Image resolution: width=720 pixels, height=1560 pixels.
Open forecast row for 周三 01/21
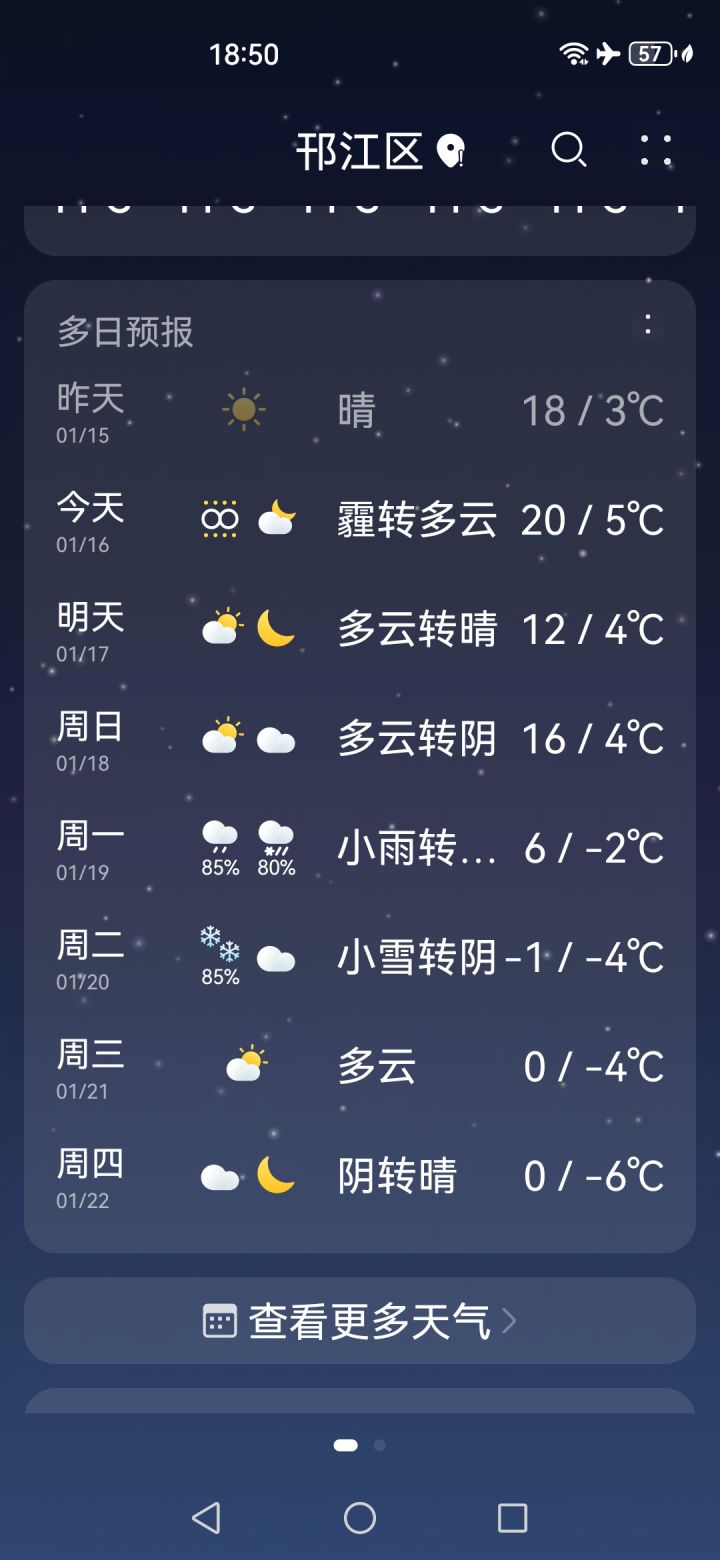tap(360, 1066)
